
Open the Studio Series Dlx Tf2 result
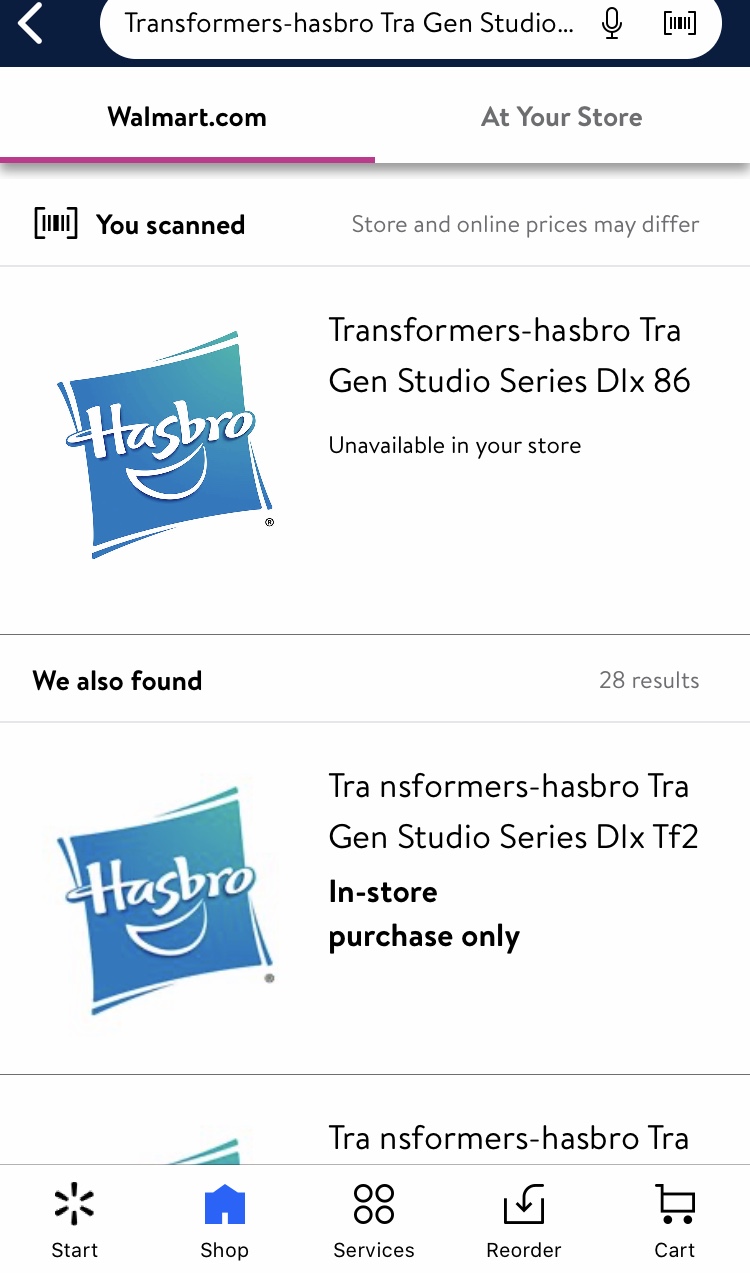[512, 811]
